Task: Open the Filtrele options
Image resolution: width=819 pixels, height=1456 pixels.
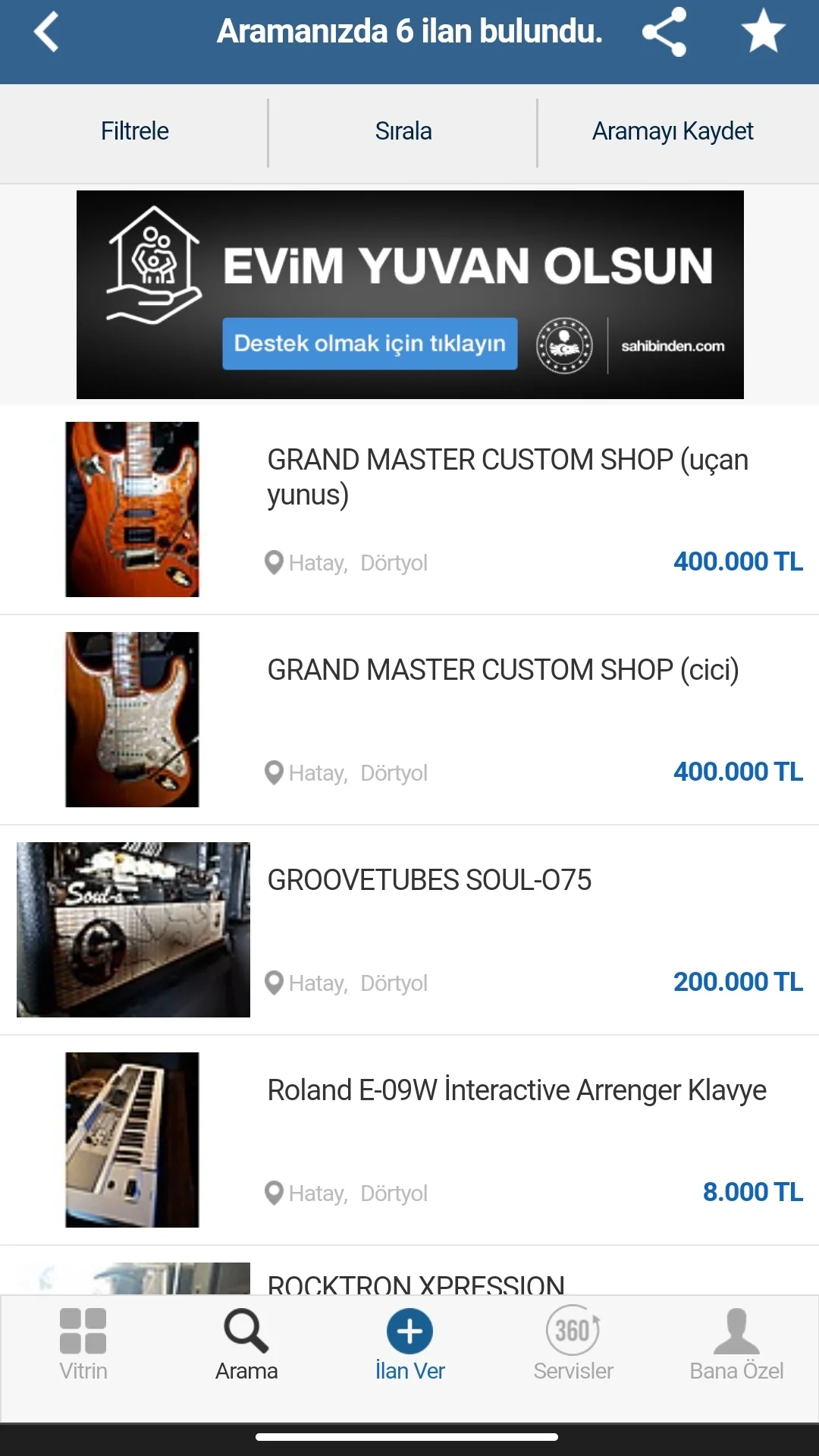Action: pyautogui.click(x=134, y=131)
